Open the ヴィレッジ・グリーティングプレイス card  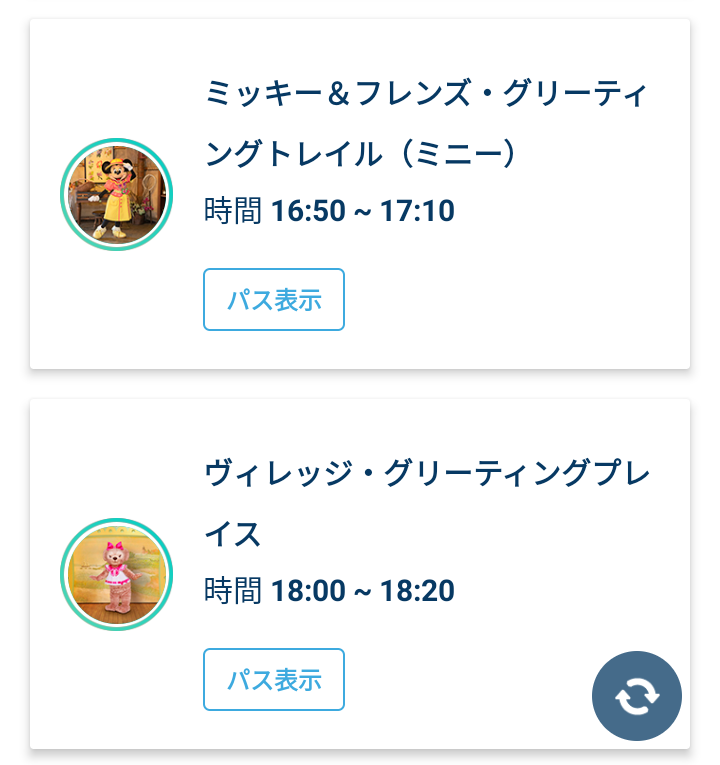(x=360, y=574)
